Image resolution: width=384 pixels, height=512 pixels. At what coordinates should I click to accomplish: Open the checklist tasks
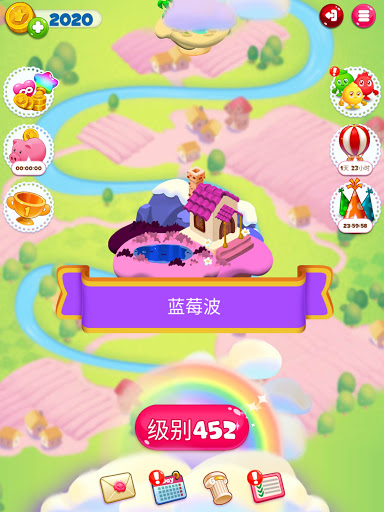266,487
